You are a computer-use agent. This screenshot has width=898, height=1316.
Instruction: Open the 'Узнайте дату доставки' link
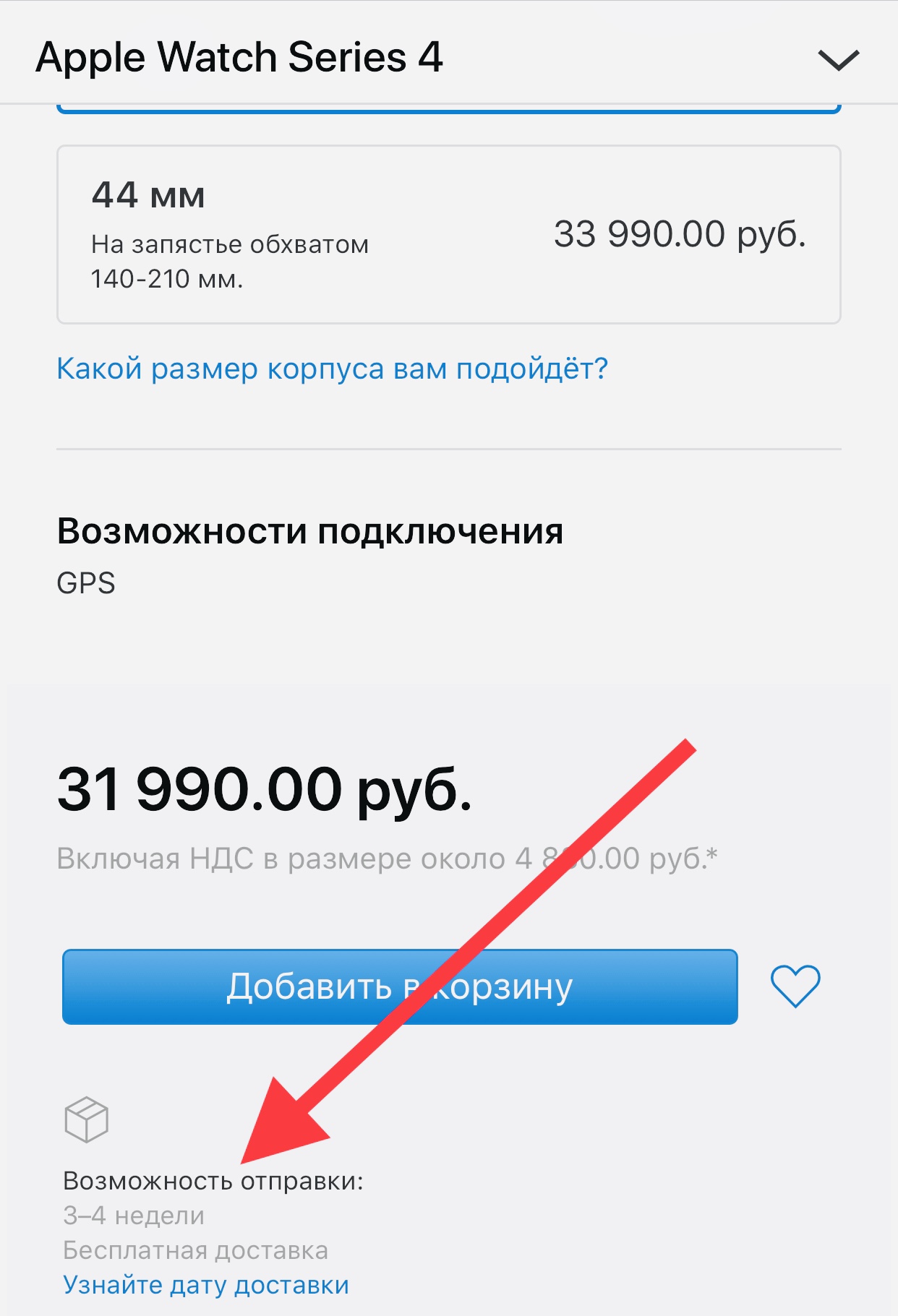pyautogui.click(x=206, y=1285)
